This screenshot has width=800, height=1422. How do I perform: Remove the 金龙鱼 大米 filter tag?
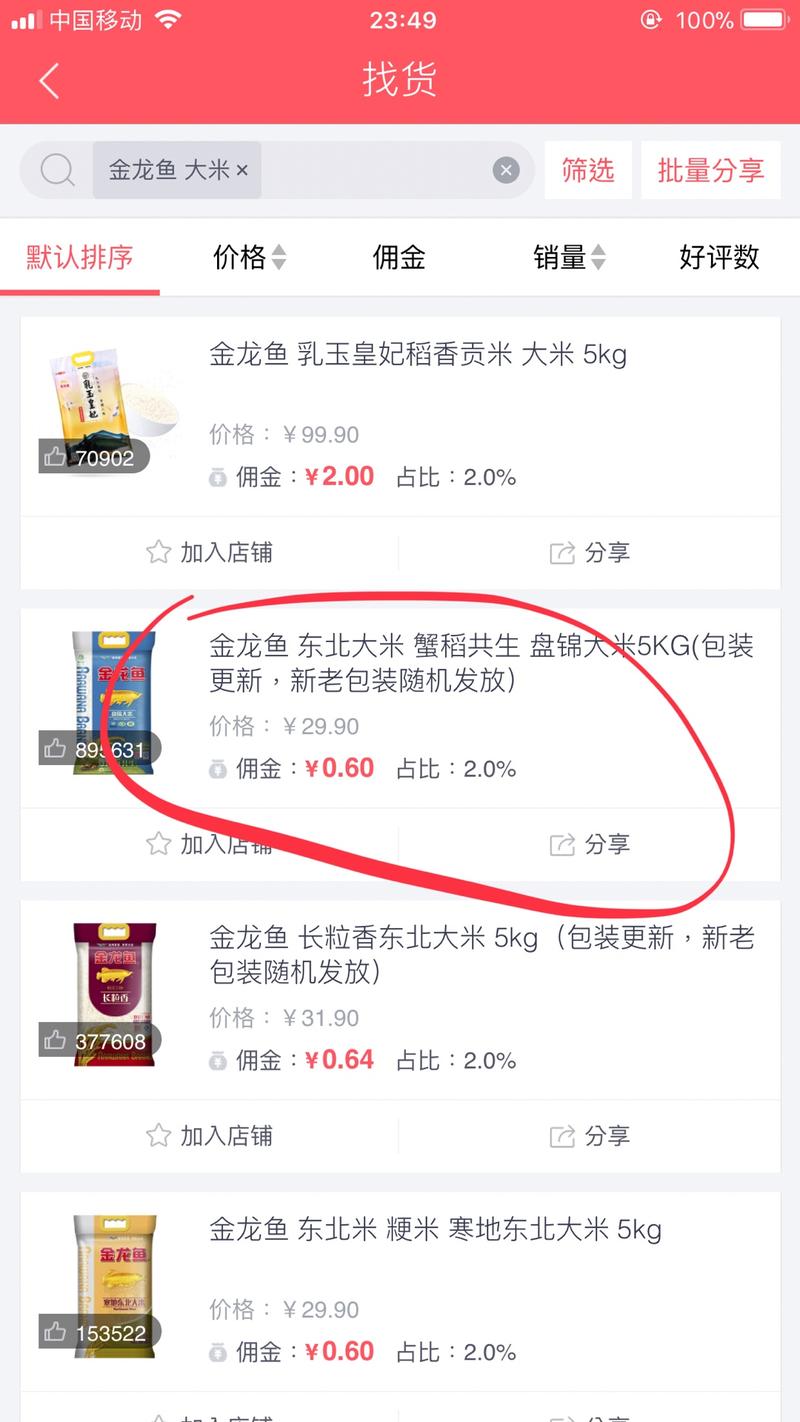pos(240,170)
